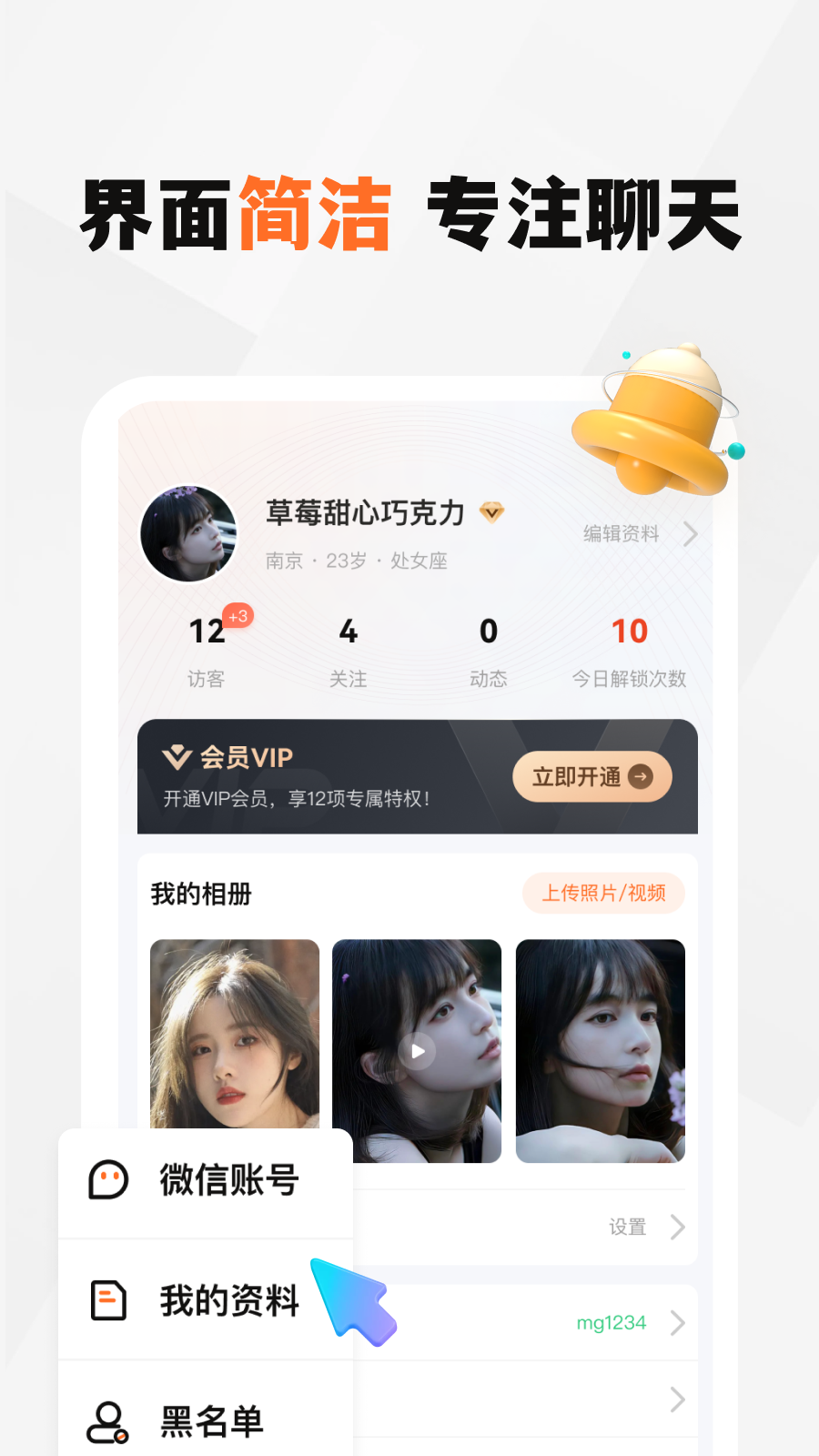Click the 上传照片/视频 upload link
This screenshot has height=1456, width=819.
pyautogui.click(x=604, y=894)
